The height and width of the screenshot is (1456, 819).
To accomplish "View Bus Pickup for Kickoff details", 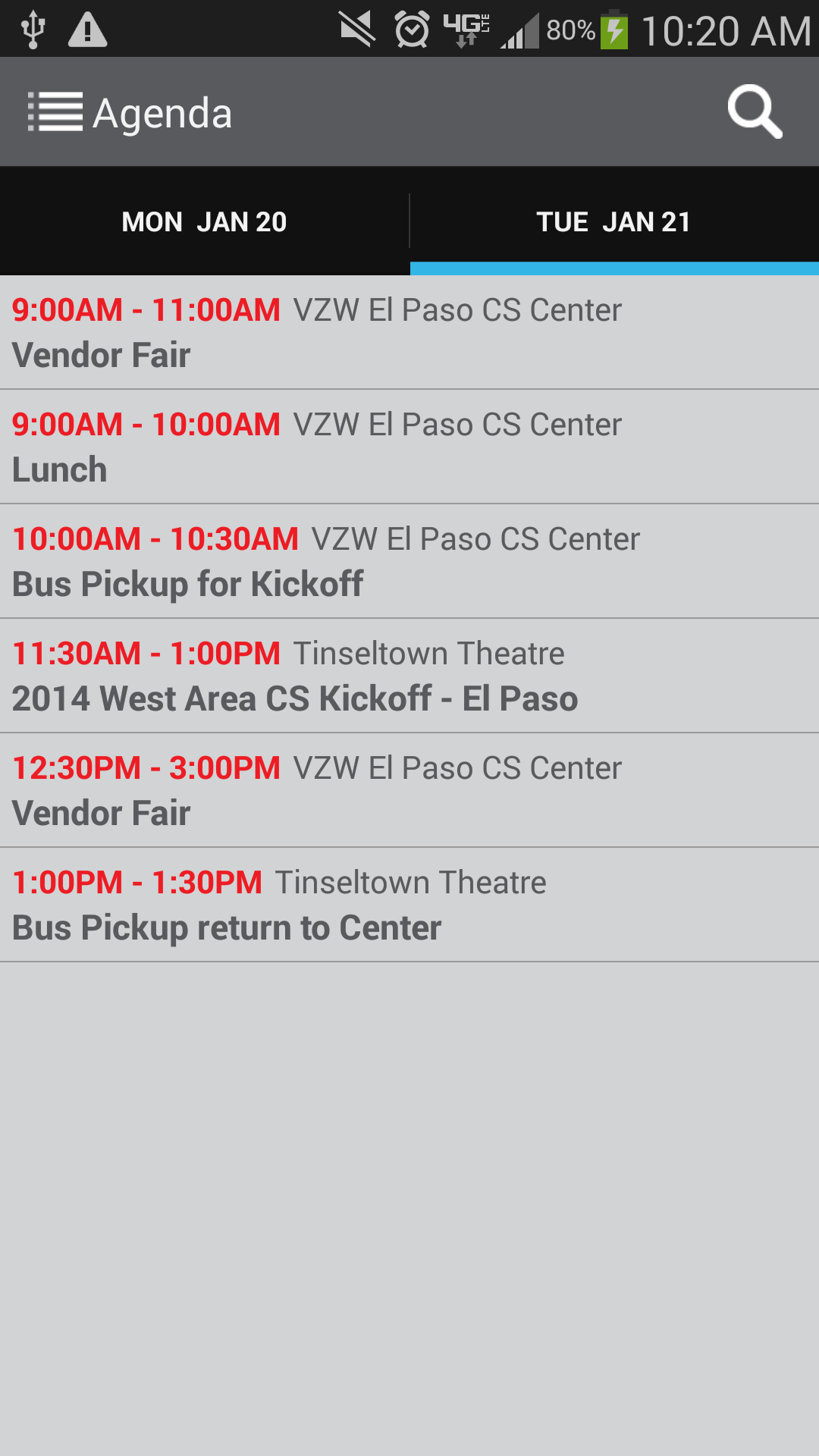I will [409, 561].
